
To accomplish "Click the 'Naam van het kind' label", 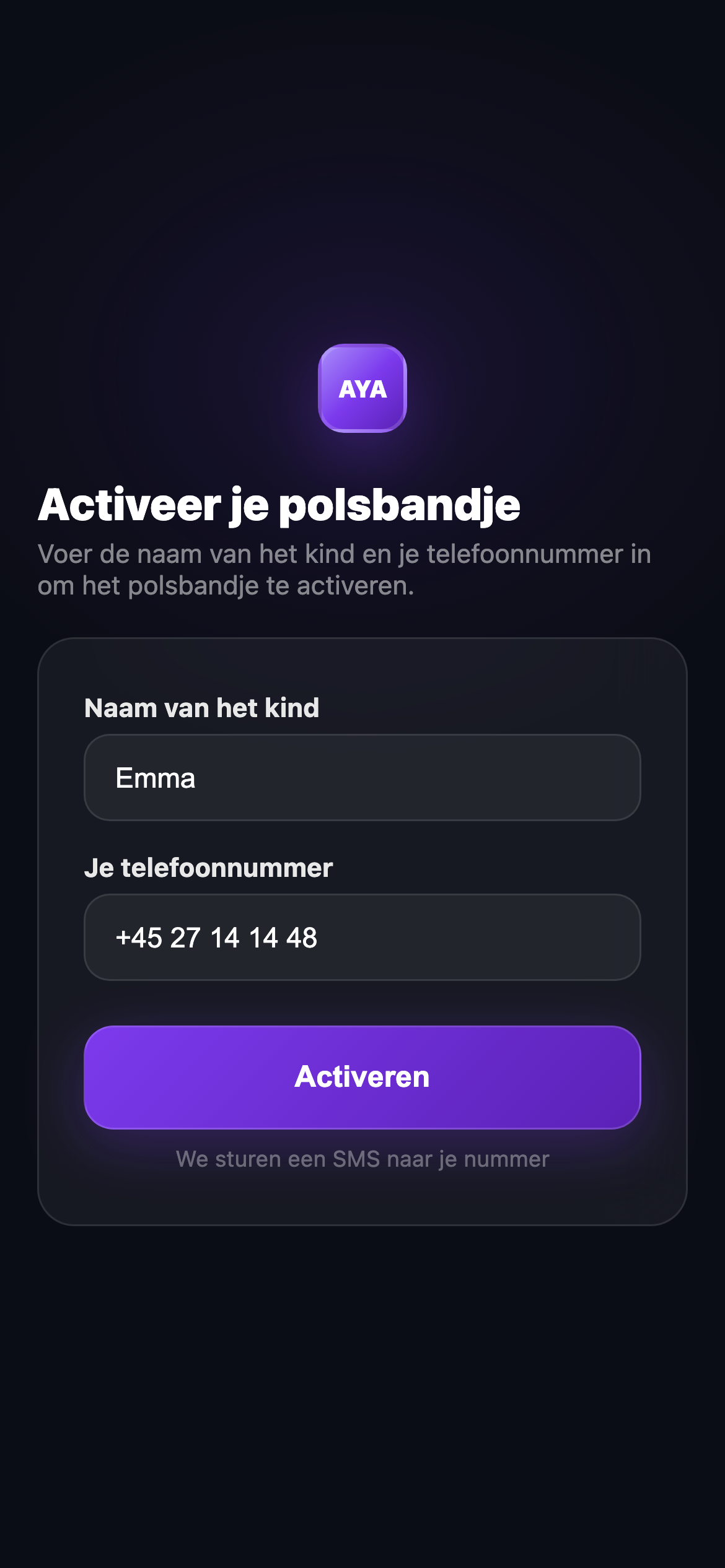I will pyautogui.click(x=202, y=708).
